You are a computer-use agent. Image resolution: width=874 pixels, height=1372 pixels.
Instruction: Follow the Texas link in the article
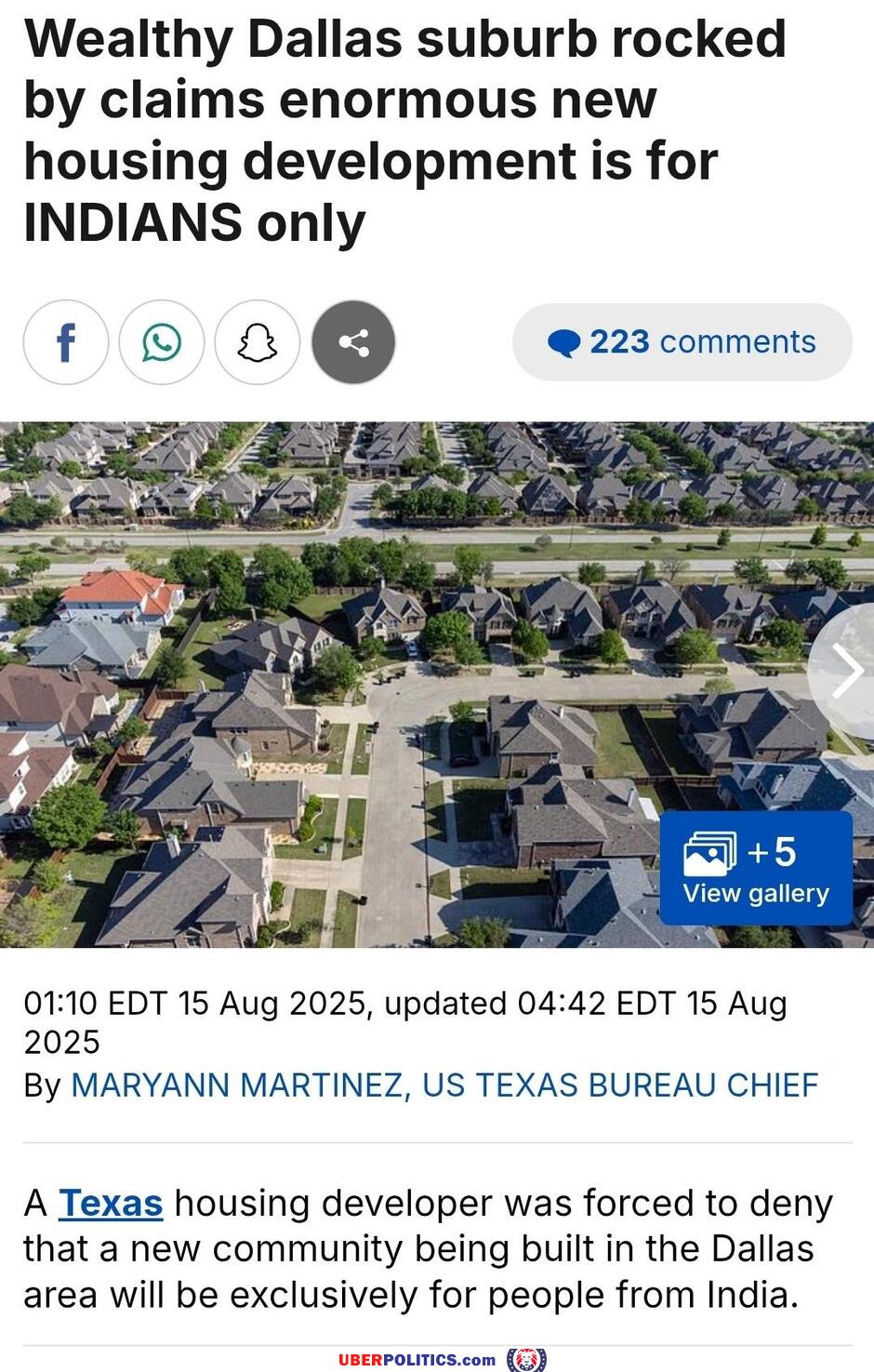(111, 1203)
